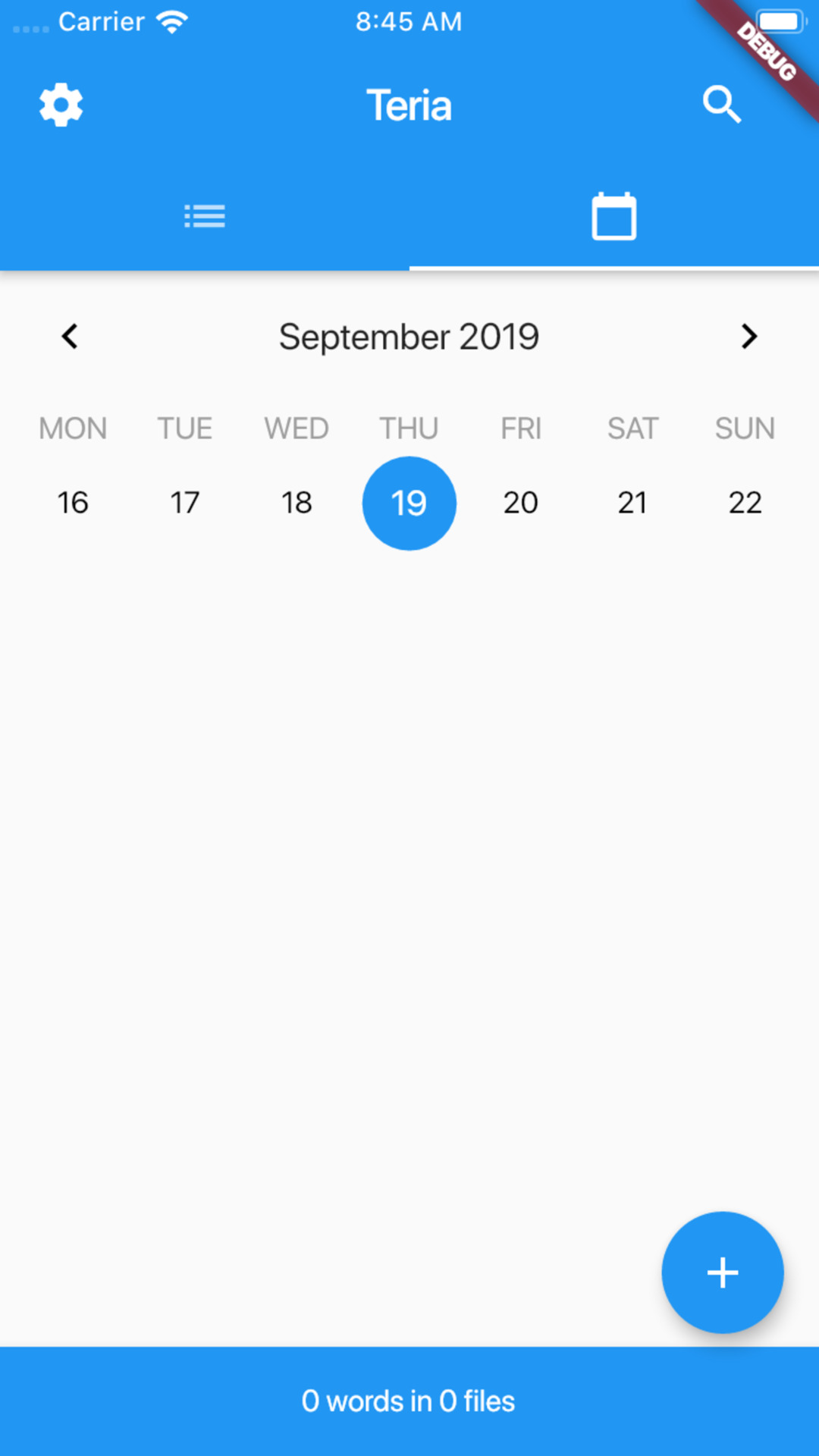Pick Wednesday 18 in the calendar

tap(297, 503)
